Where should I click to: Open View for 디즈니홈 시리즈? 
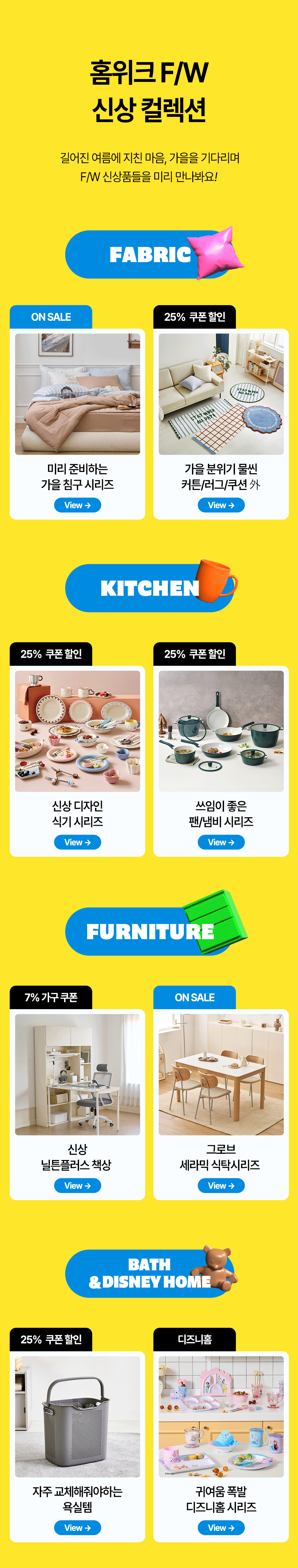click(x=221, y=1528)
